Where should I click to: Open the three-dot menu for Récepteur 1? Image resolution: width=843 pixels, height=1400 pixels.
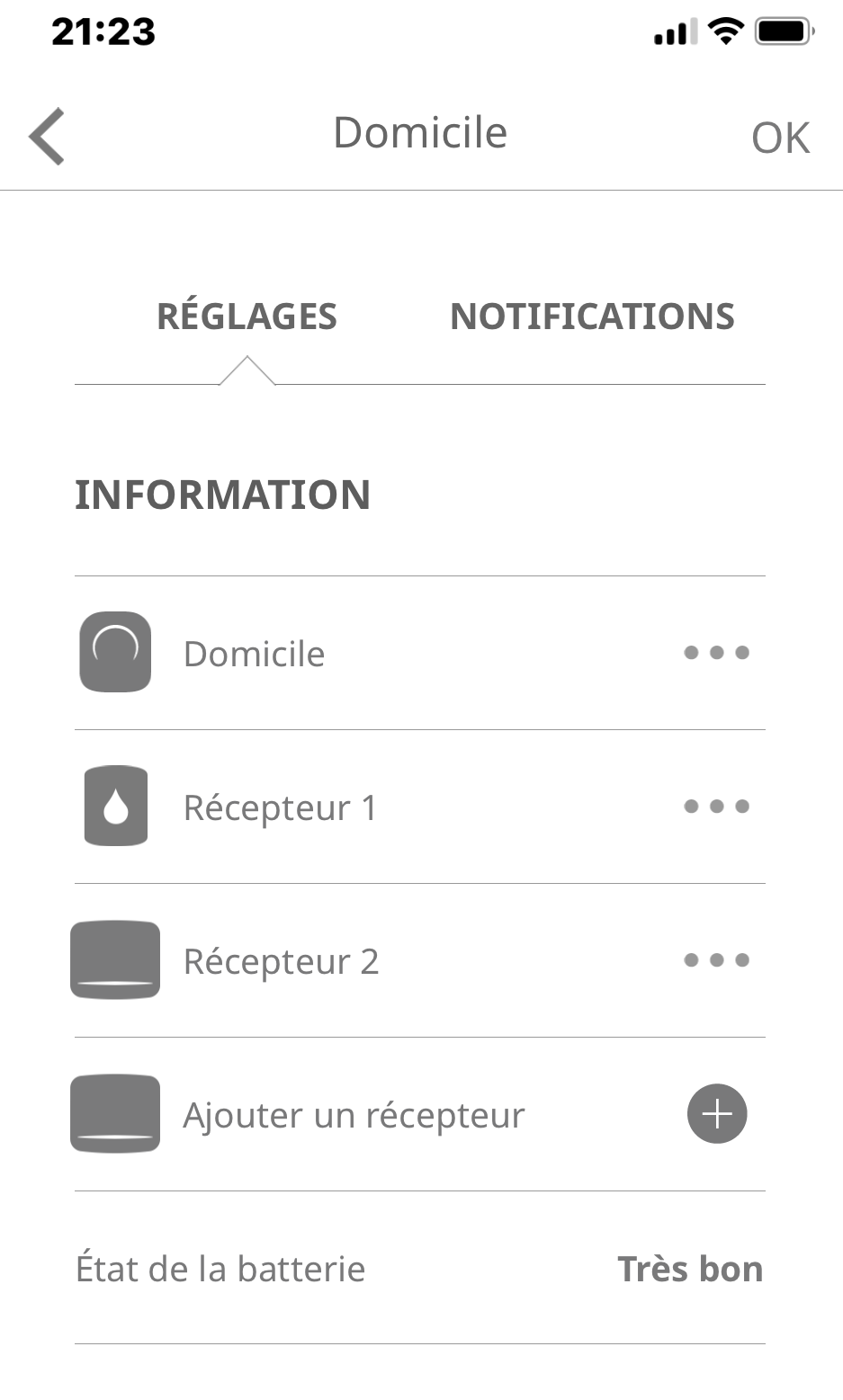(x=716, y=807)
